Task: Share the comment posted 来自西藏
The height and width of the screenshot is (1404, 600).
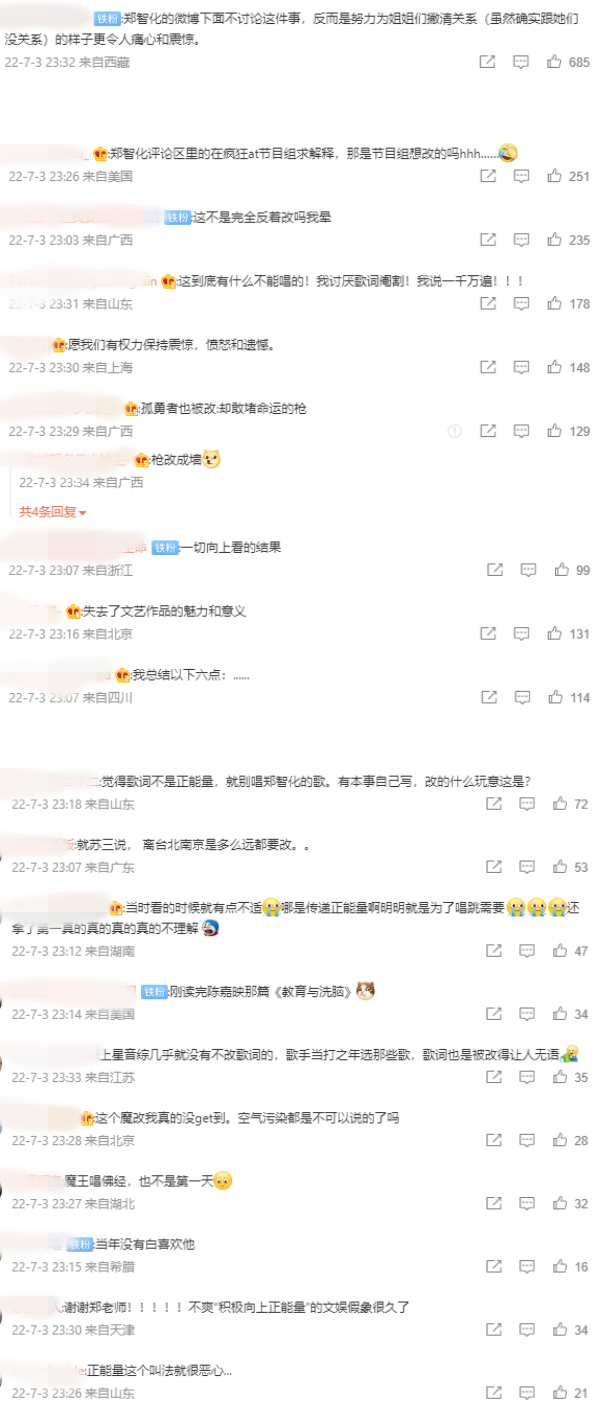Action: pyautogui.click(x=487, y=62)
